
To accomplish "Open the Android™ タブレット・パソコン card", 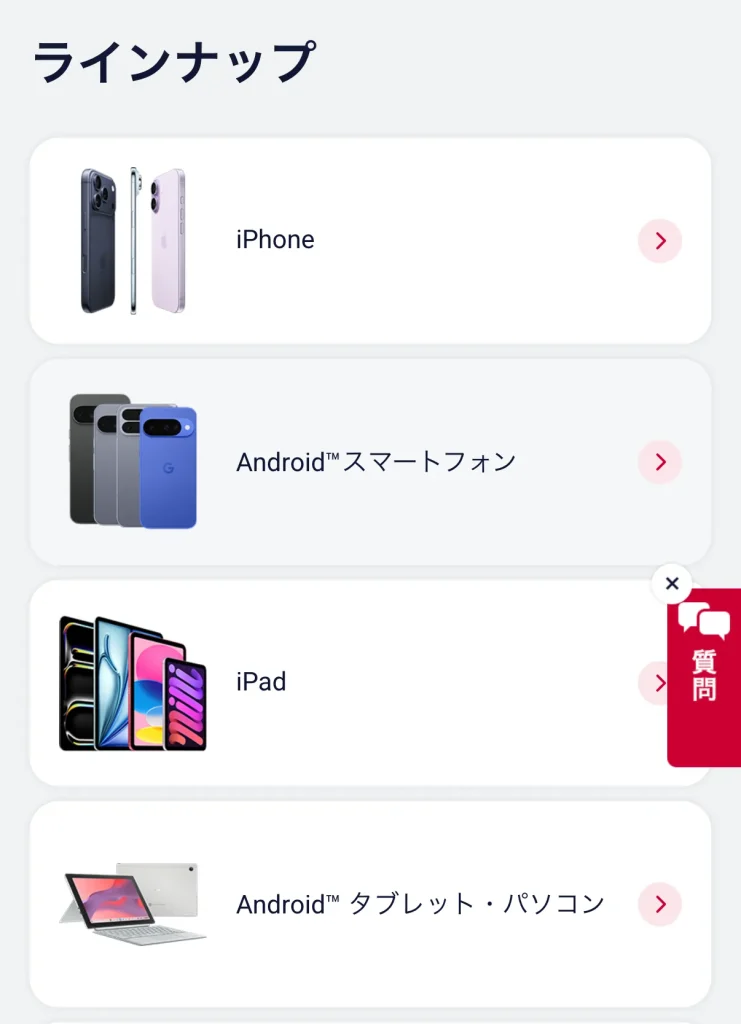I will [x=370, y=904].
